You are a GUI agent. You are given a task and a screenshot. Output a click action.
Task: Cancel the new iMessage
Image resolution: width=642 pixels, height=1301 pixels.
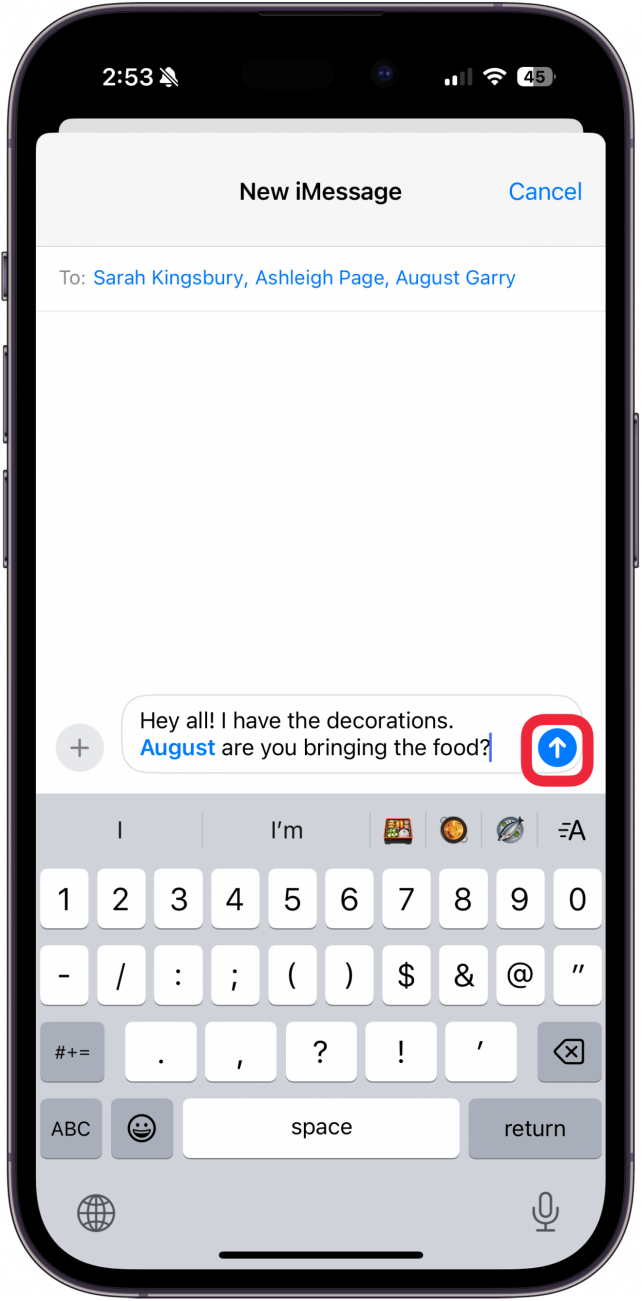pyautogui.click(x=545, y=191)
